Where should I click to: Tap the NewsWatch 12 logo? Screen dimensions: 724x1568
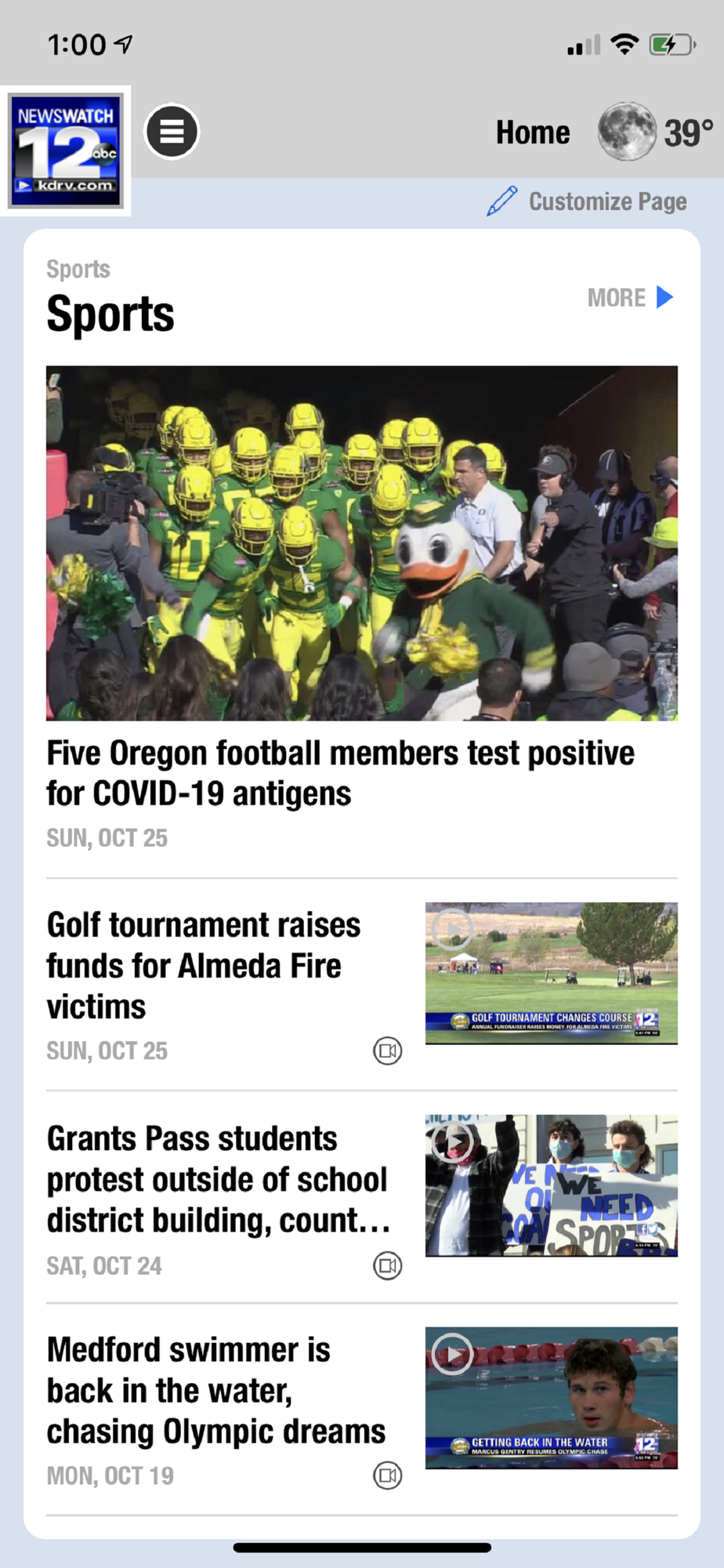coord(66,150)
